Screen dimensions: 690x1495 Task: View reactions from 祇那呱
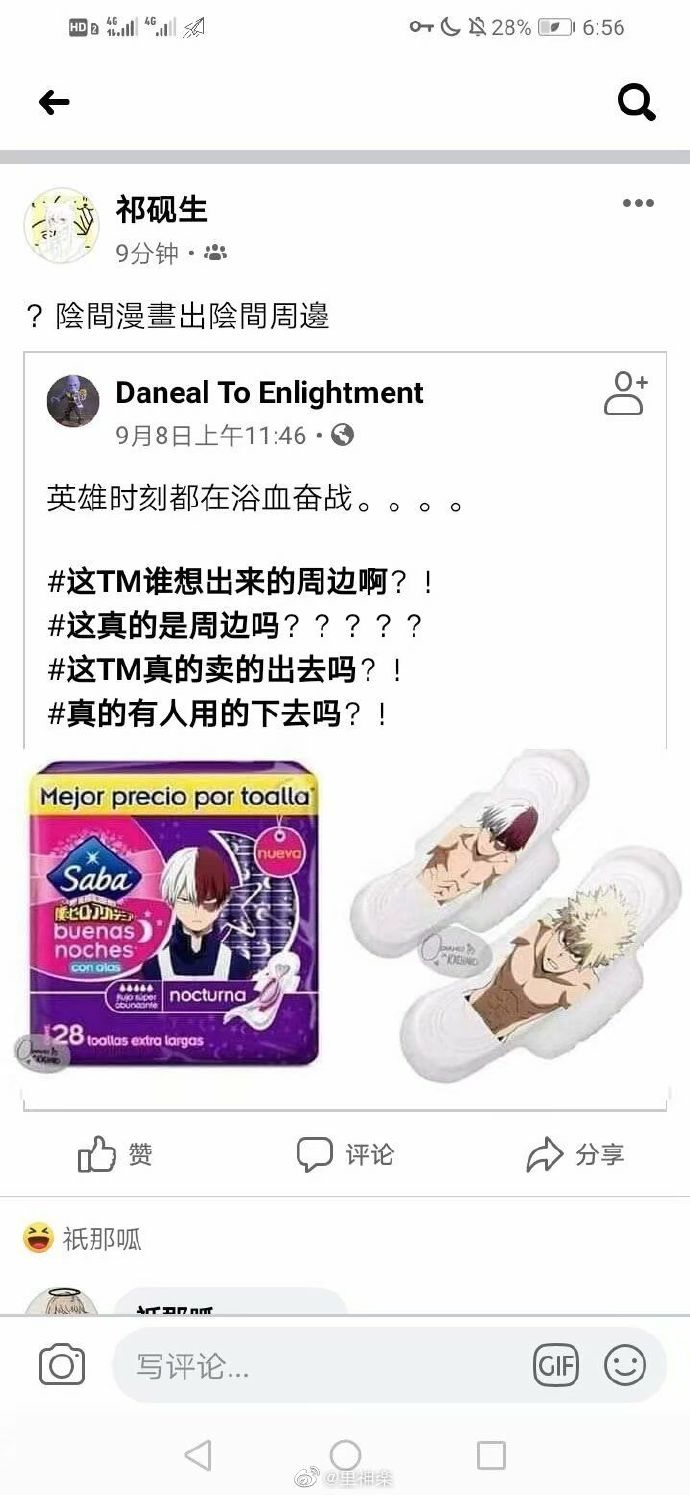point(82,1239)
